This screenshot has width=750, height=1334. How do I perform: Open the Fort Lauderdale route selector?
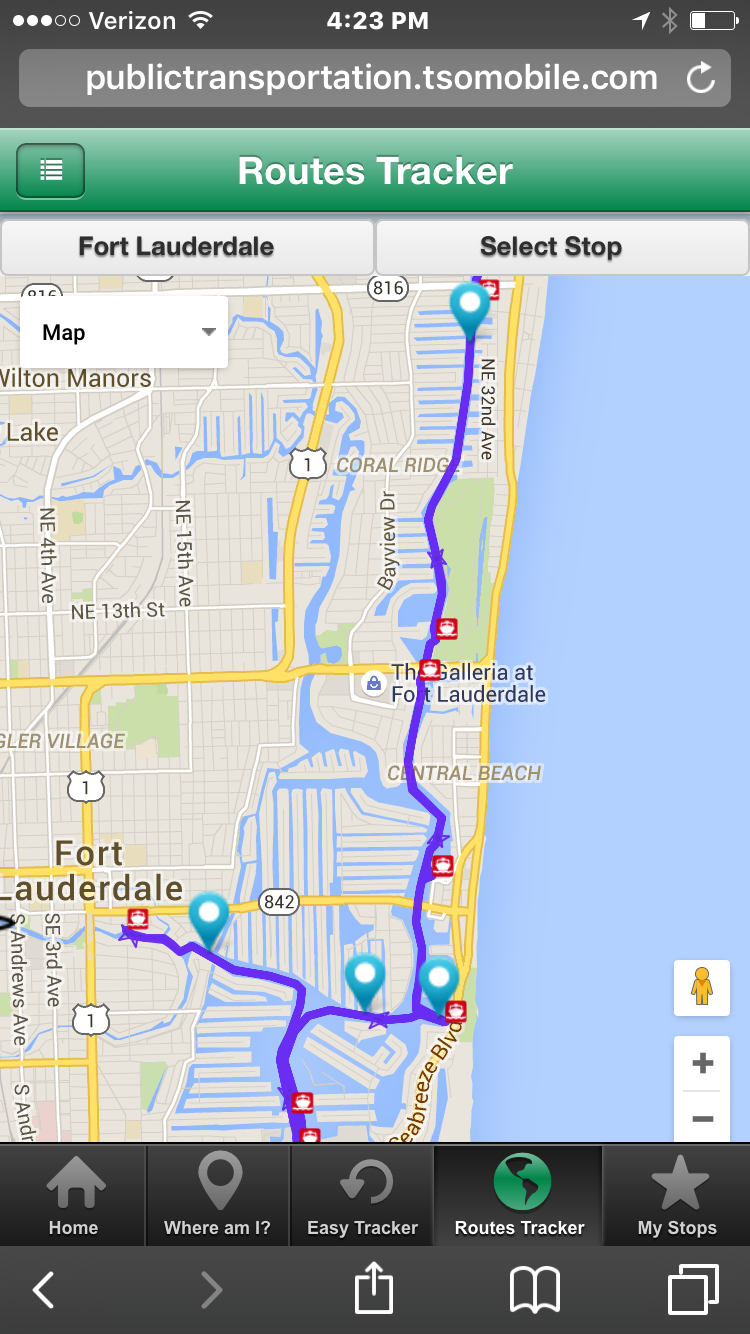click(x=187, y=247)
